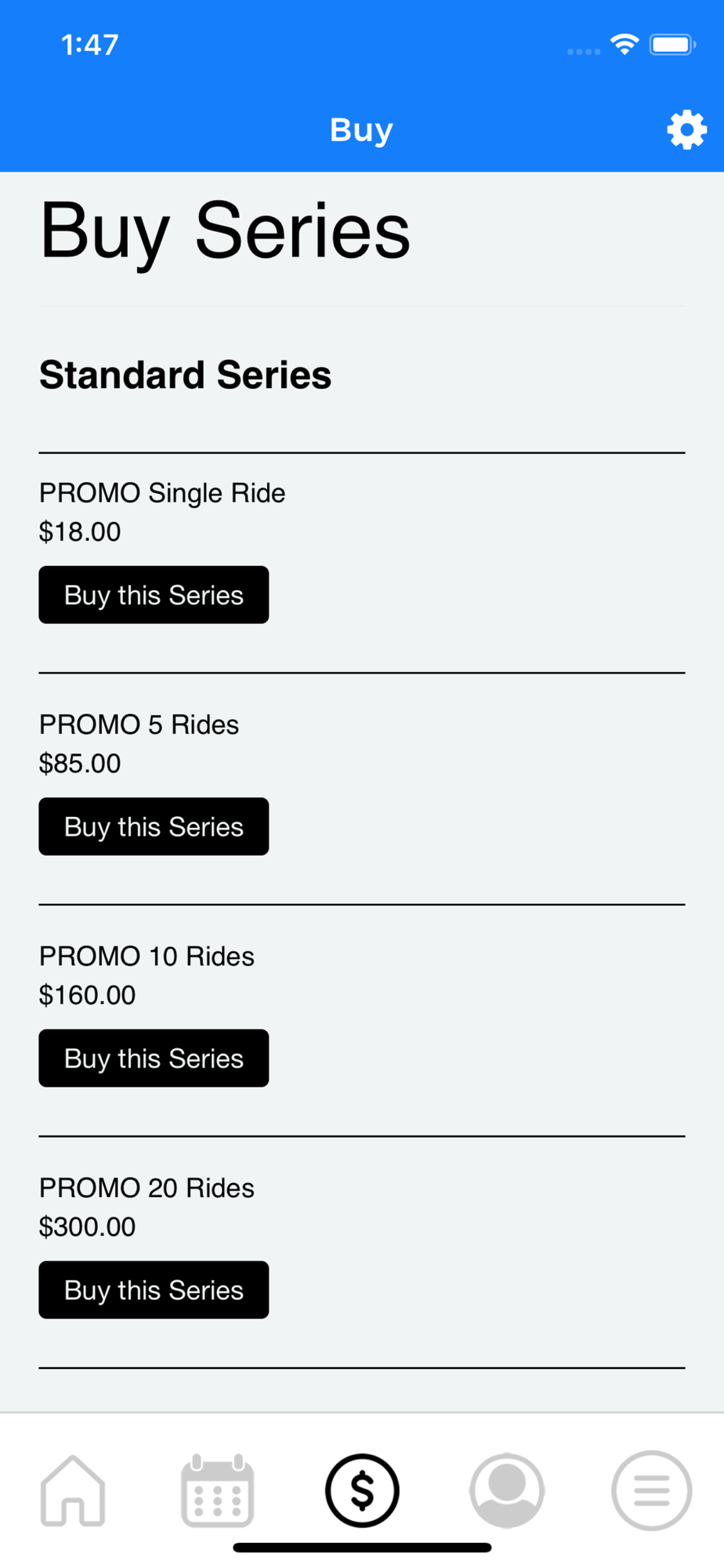Select the dollar sign buy tab
The image size is (724, 1568).
click(x=362, y=1490)
